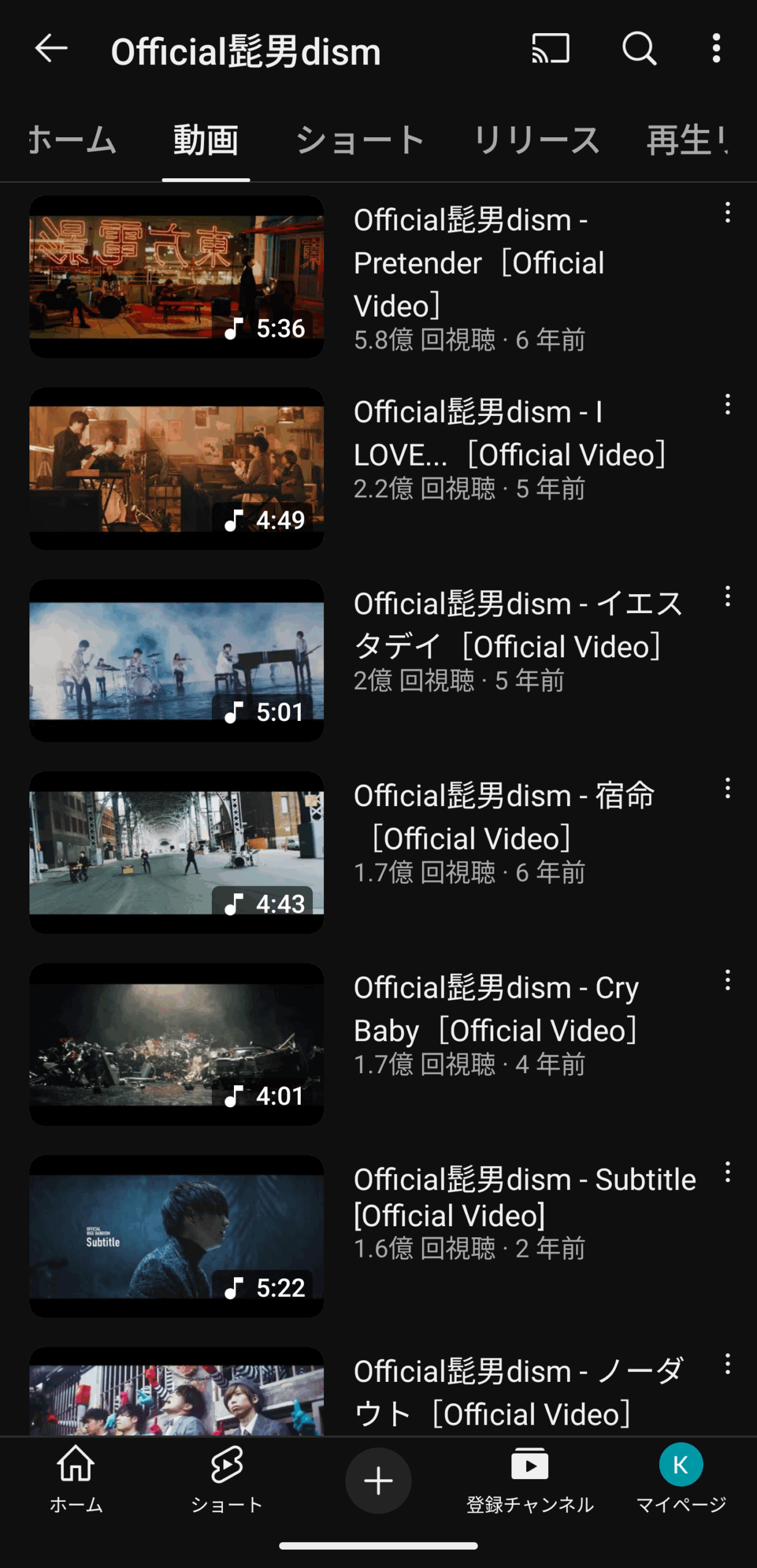Play the 宿命 official video
The width and height of the screenshot is (757, 1568).
pyautogui.click(x=176, y=852)
